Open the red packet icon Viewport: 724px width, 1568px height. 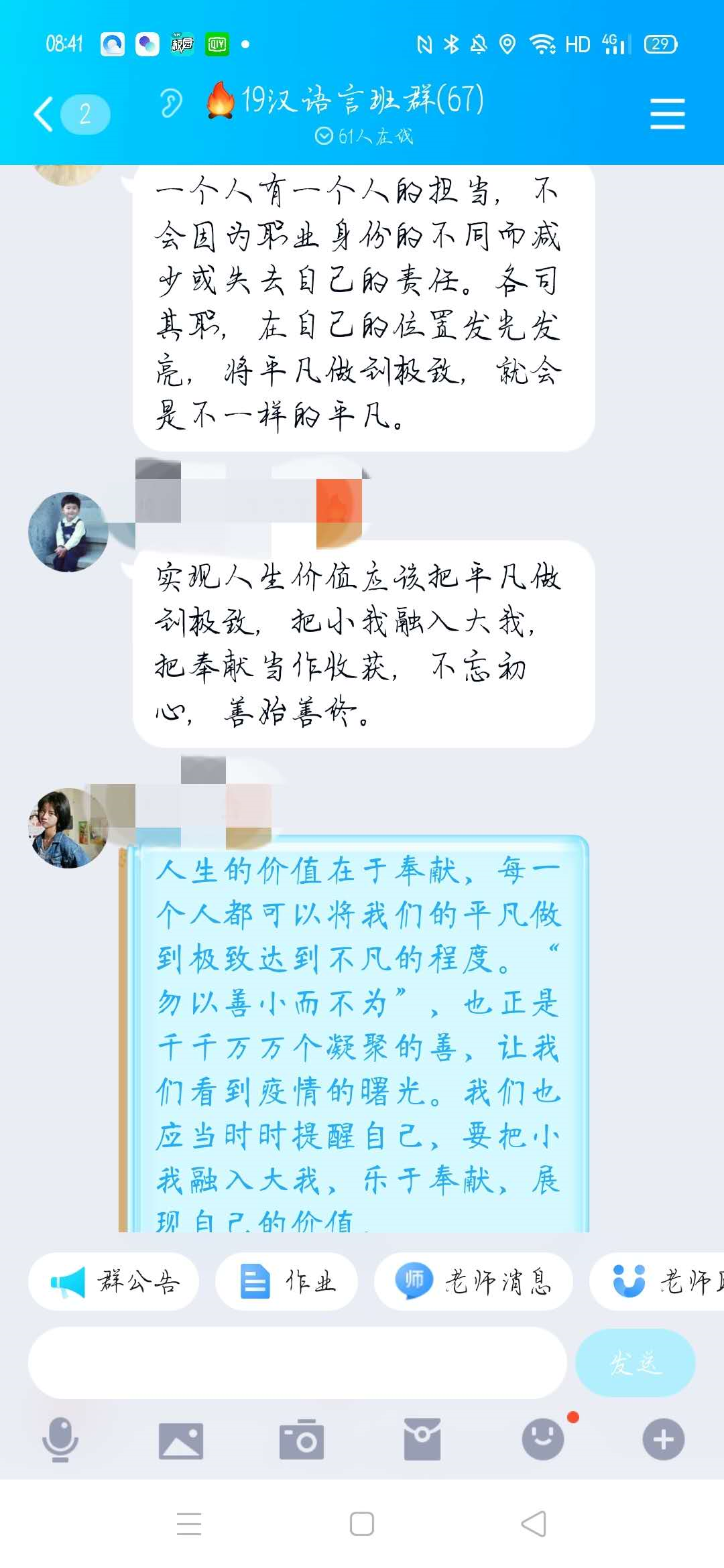coord(422,1439)
